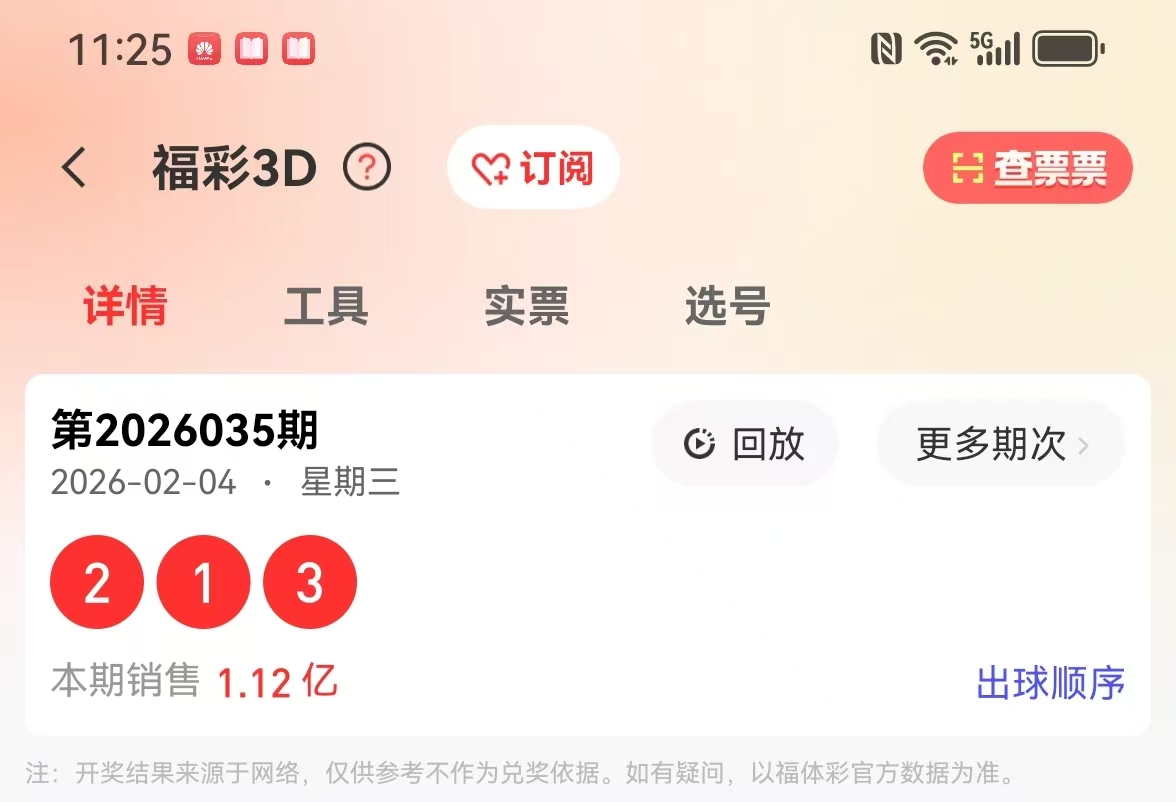Image resolution: width=1176 pixels, height=802 pixels.
Task: Show 出球顺序 ball order
Action: click(1050, 684)
